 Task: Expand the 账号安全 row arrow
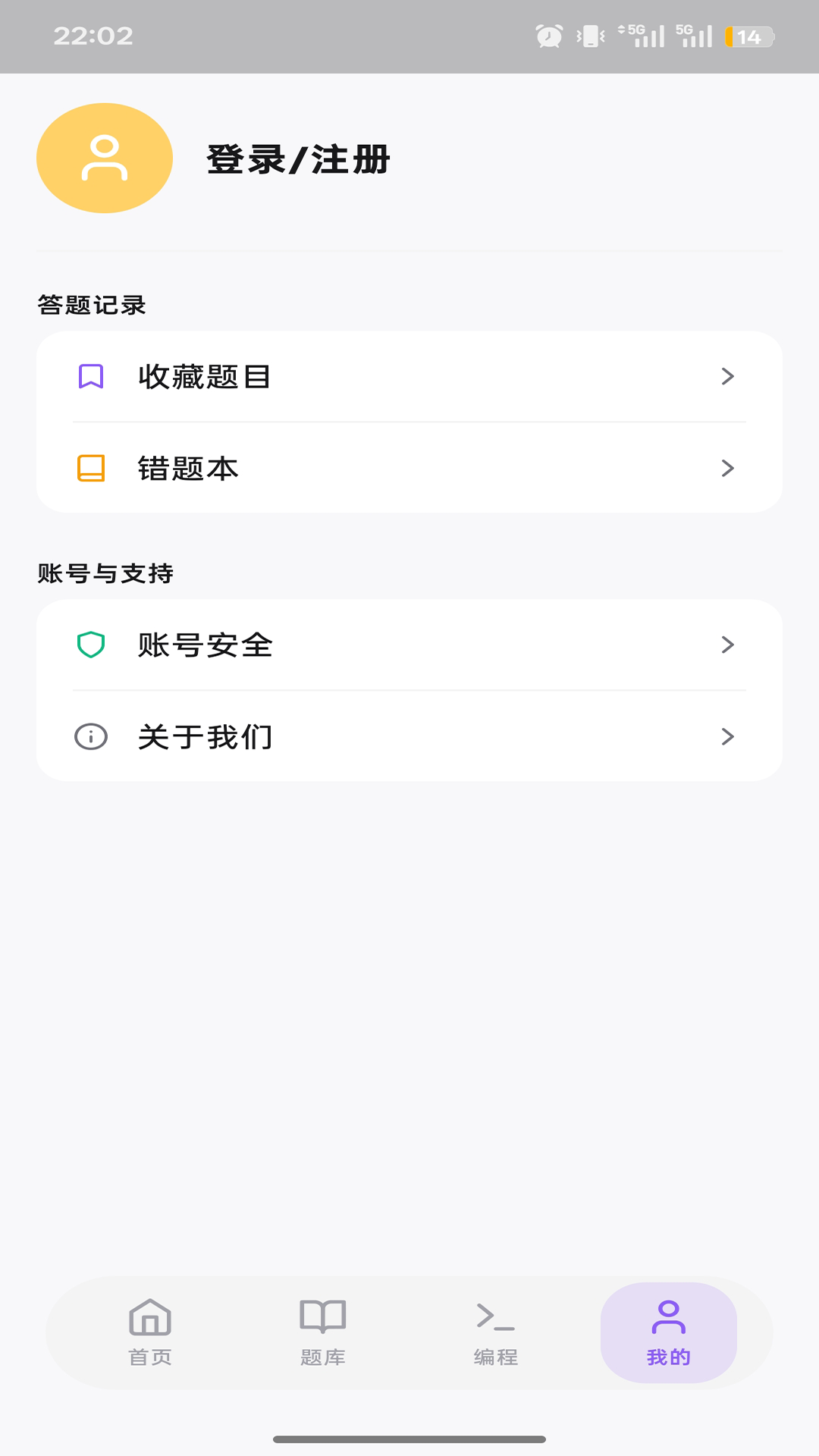(728, 645)
